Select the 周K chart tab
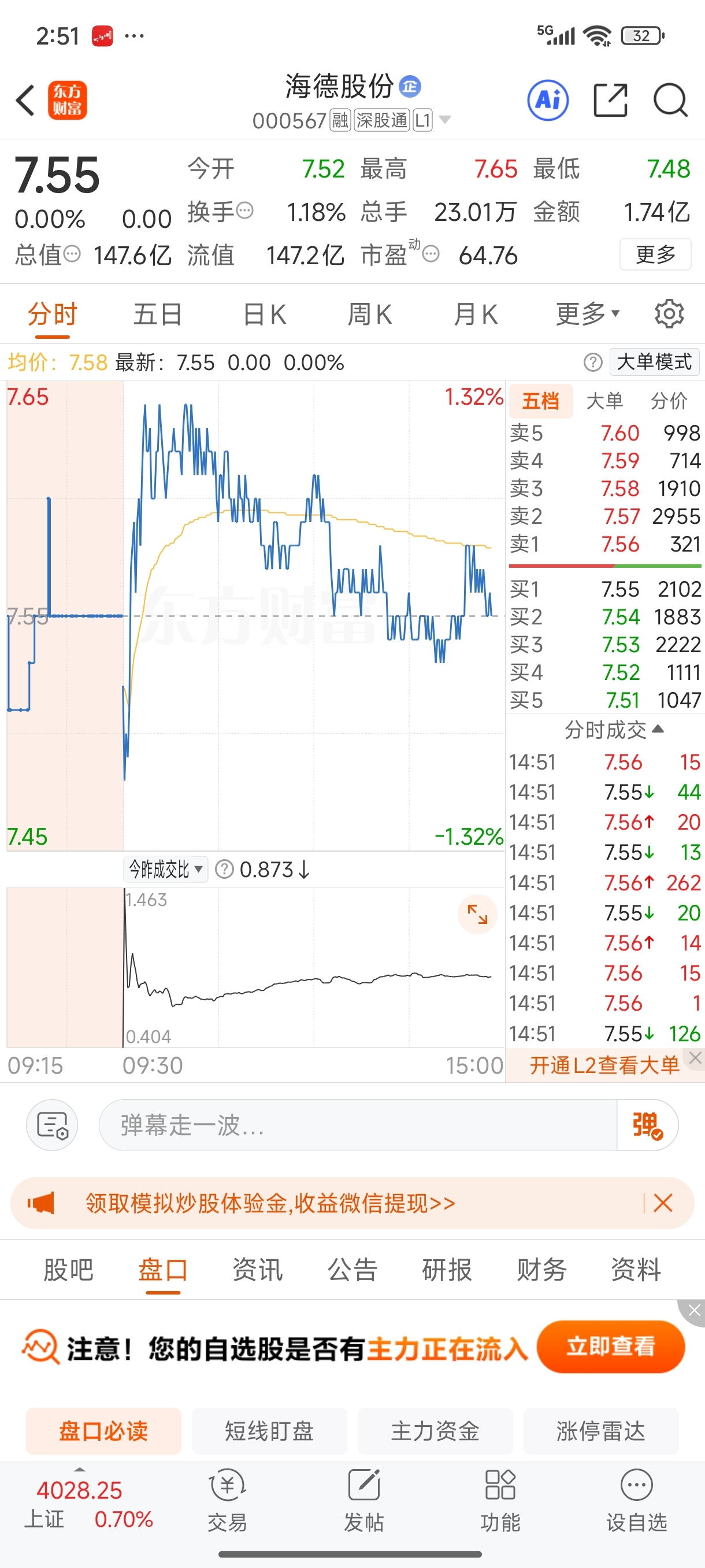Viewport: 705px width, 1568px height. point(369,315)
